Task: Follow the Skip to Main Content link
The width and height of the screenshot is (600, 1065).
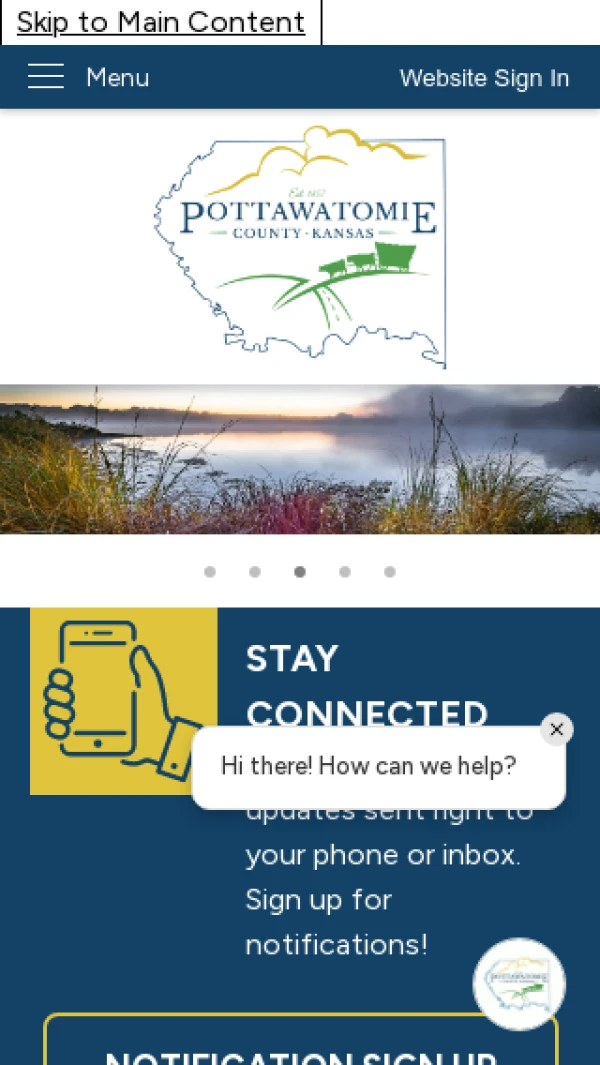Action: (161, 22)
